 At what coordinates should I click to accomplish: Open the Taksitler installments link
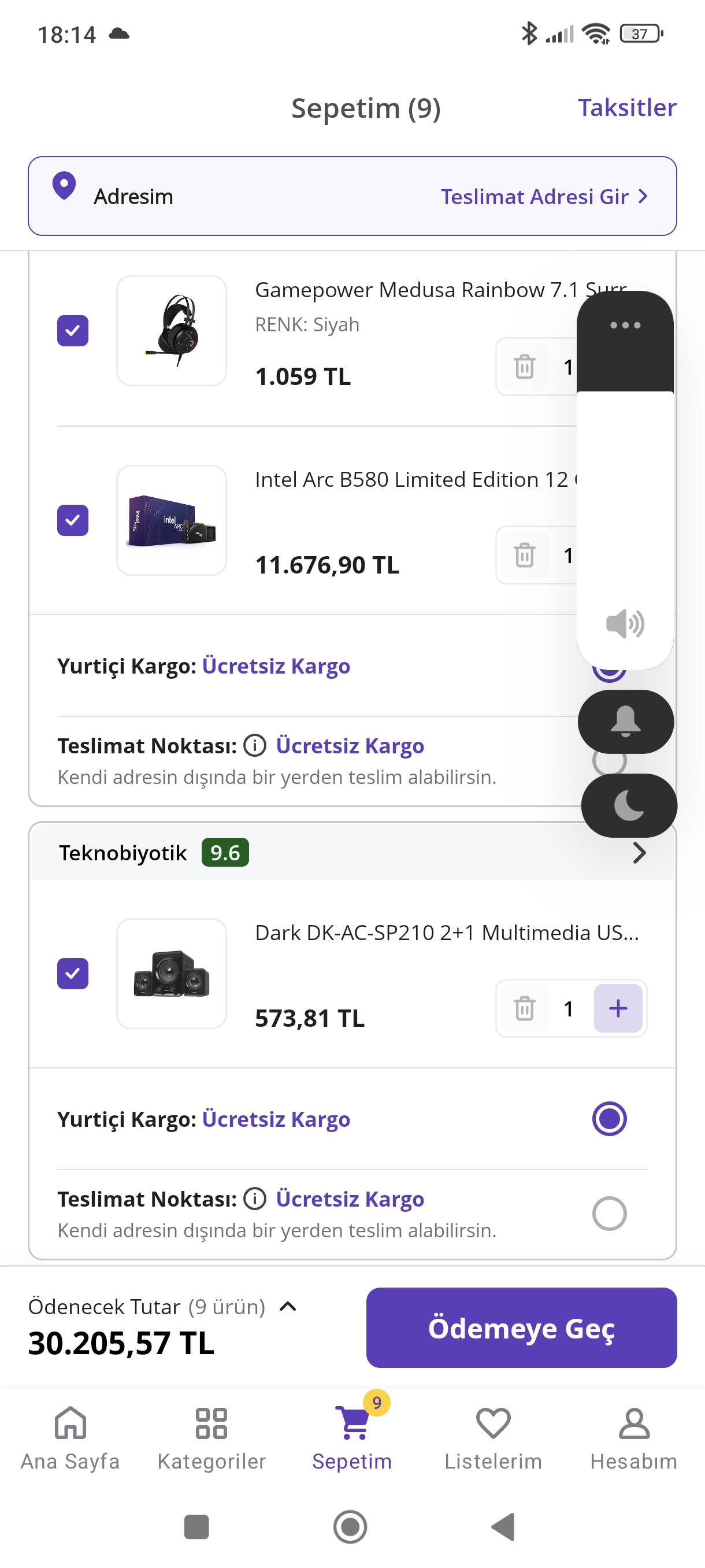tap(626, 108)
